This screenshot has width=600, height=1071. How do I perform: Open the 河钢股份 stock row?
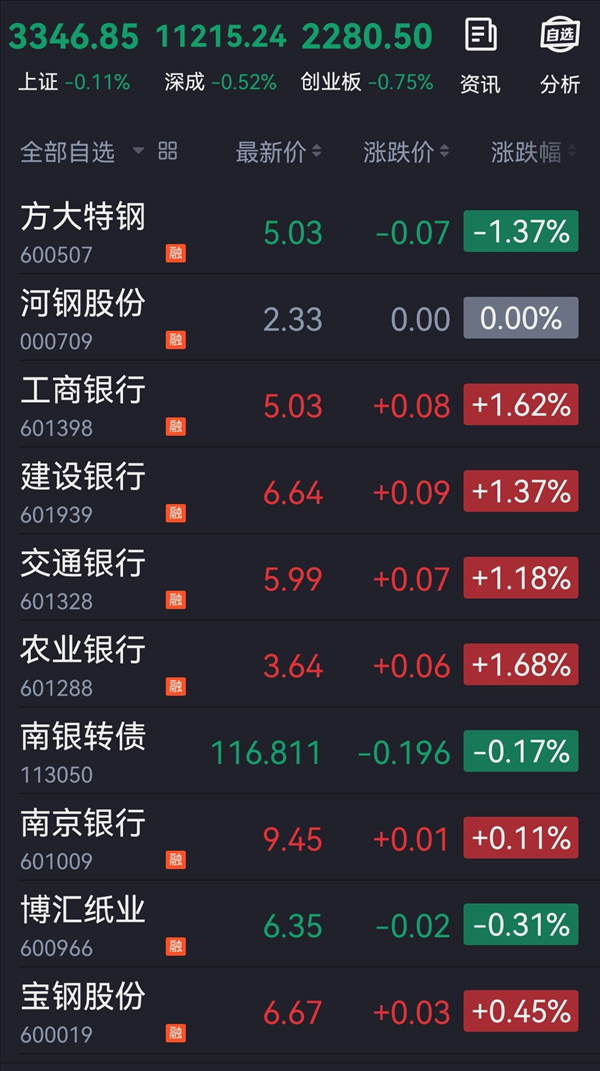[300, 318]
